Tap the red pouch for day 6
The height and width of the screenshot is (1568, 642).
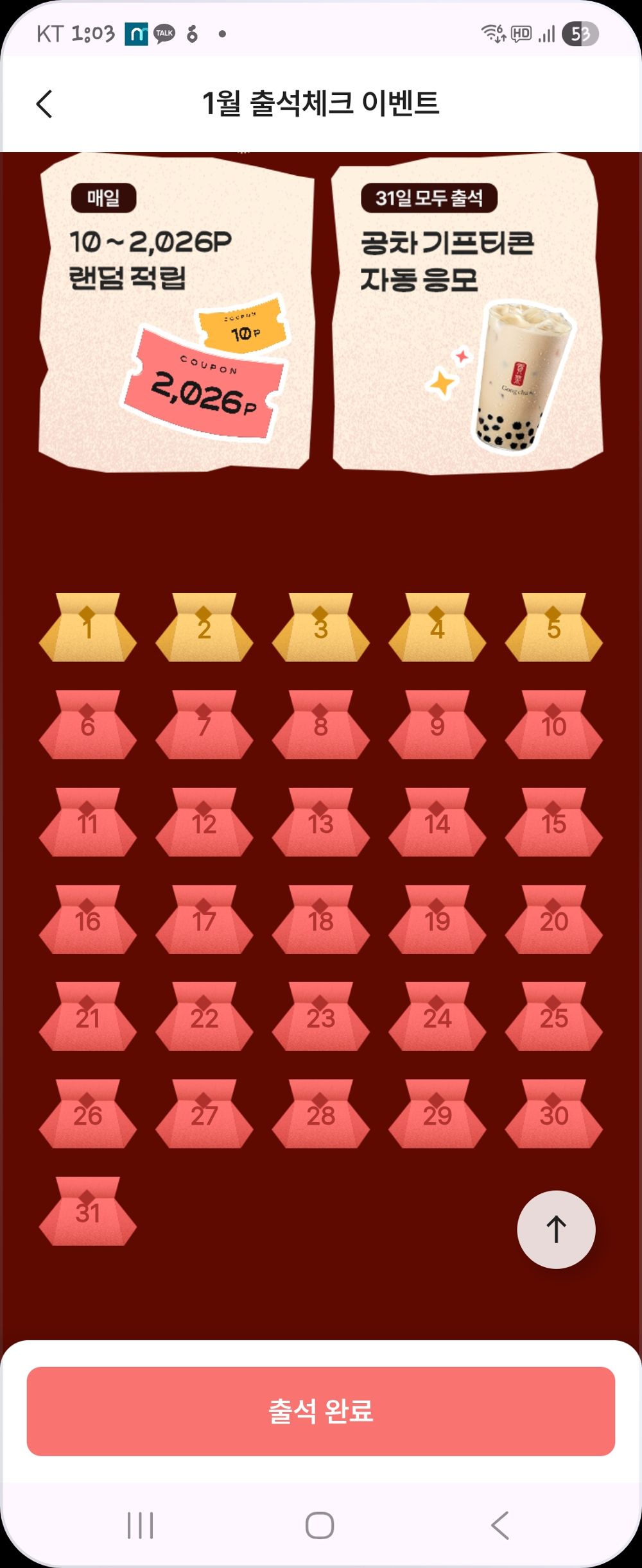pyautogui.click(x=88, y=726)
